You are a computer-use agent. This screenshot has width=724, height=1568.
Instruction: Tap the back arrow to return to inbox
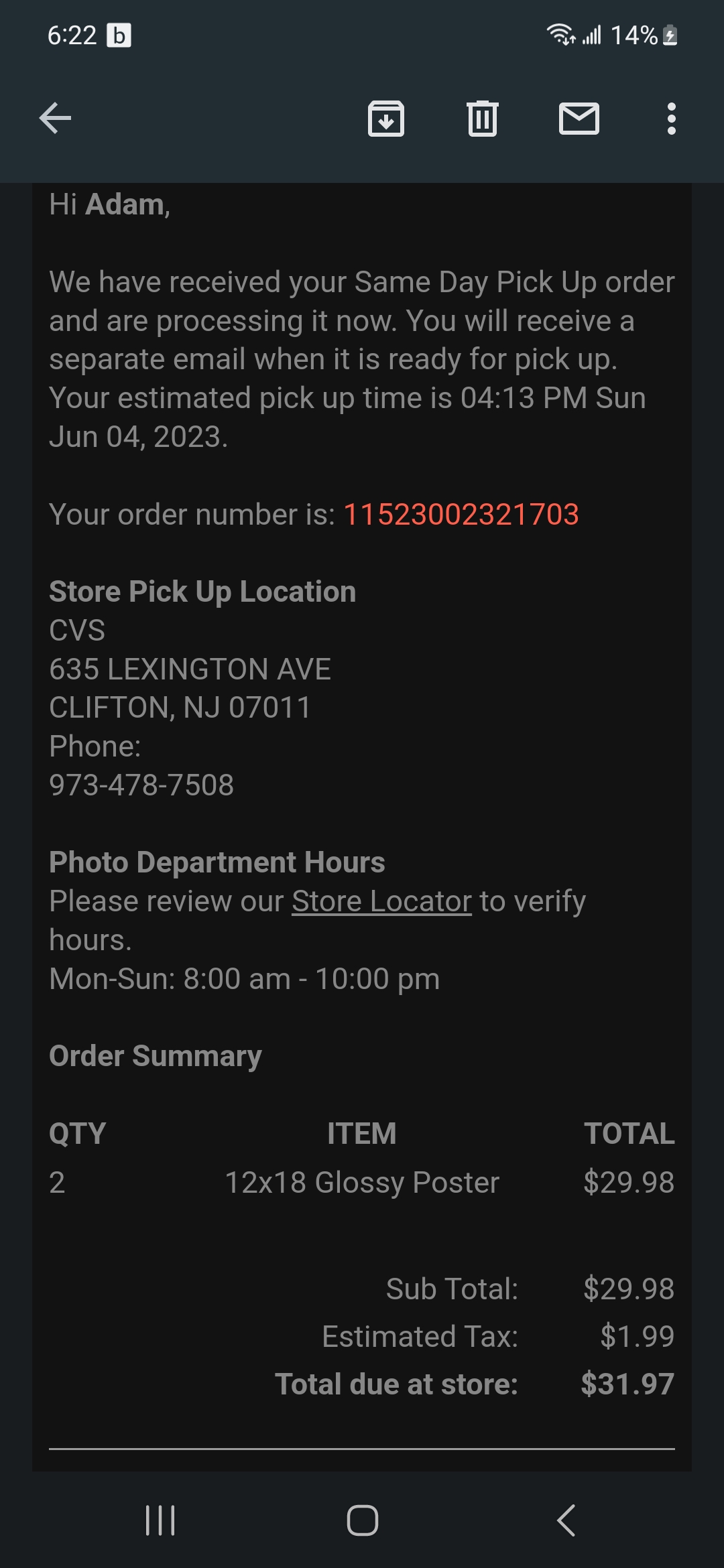[54, 119]
